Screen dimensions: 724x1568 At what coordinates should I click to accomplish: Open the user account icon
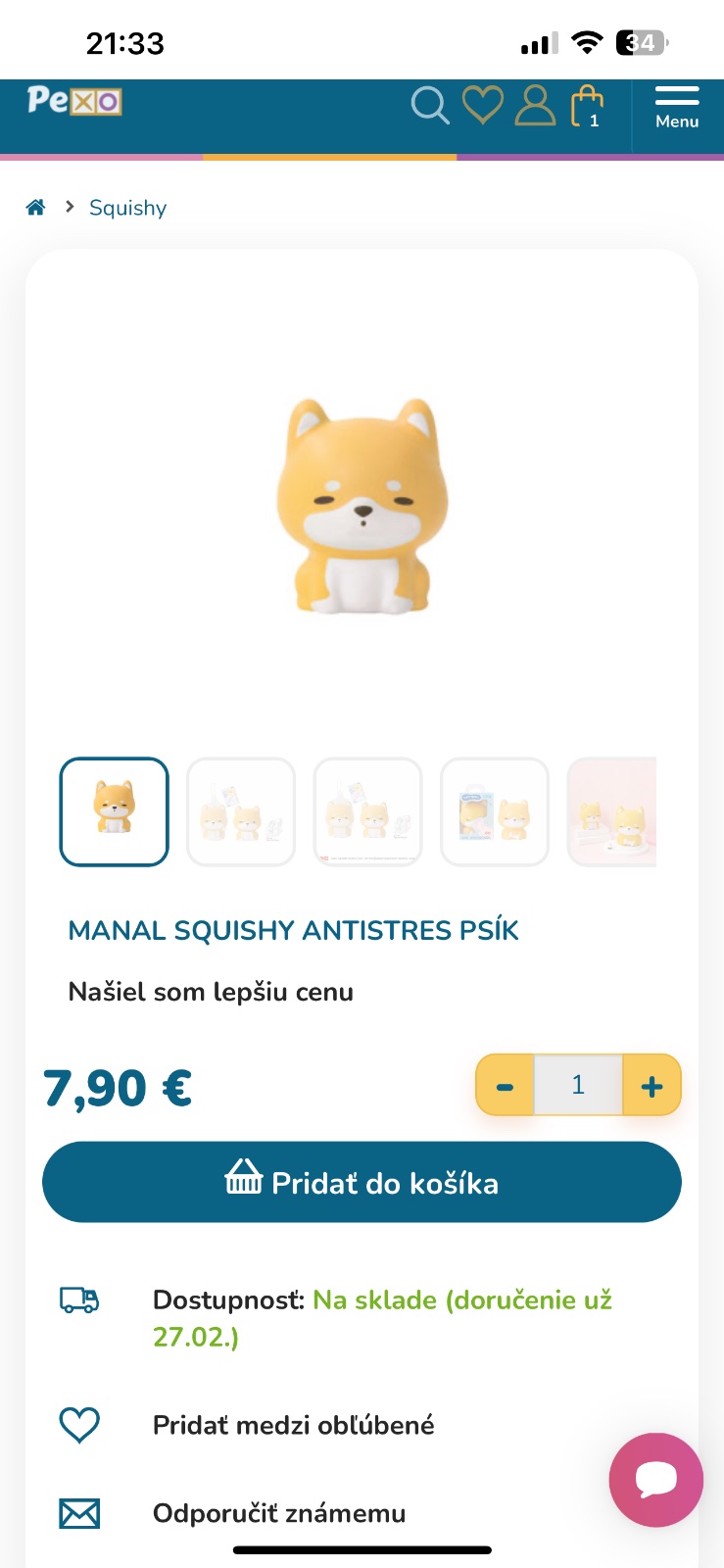tap(535, 105)
